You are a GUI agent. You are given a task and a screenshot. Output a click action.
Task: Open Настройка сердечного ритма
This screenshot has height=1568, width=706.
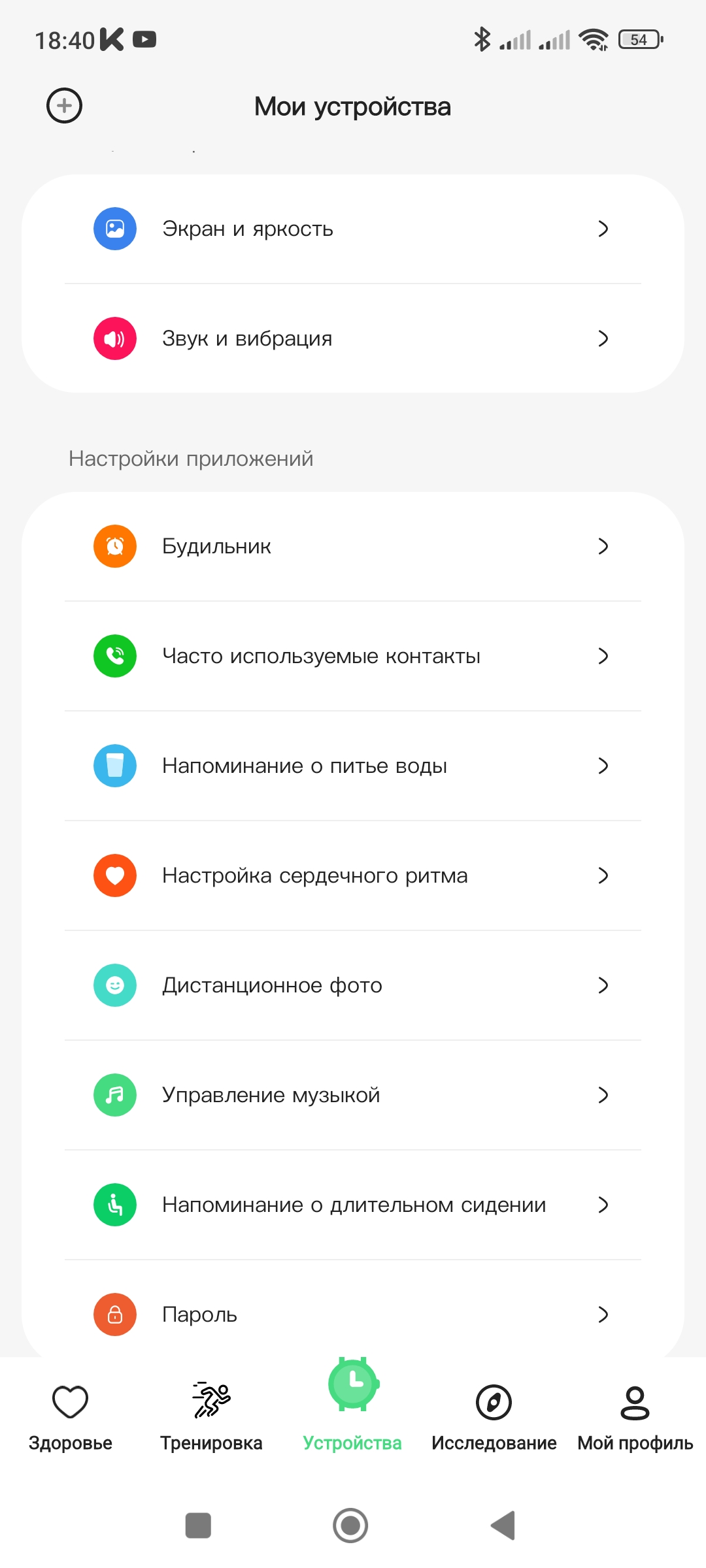353,875
